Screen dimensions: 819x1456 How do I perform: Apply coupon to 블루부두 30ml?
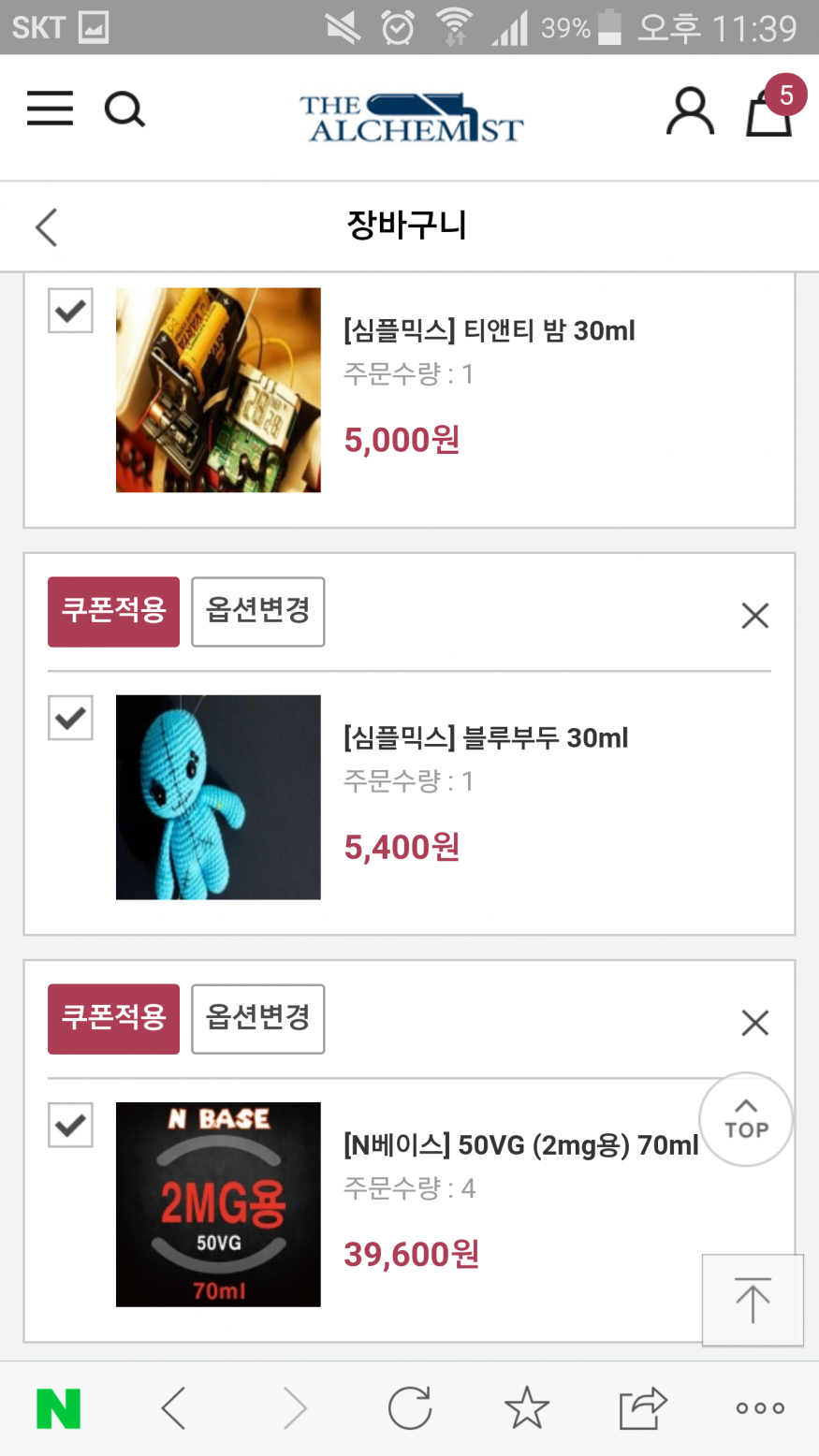(113, 612)
